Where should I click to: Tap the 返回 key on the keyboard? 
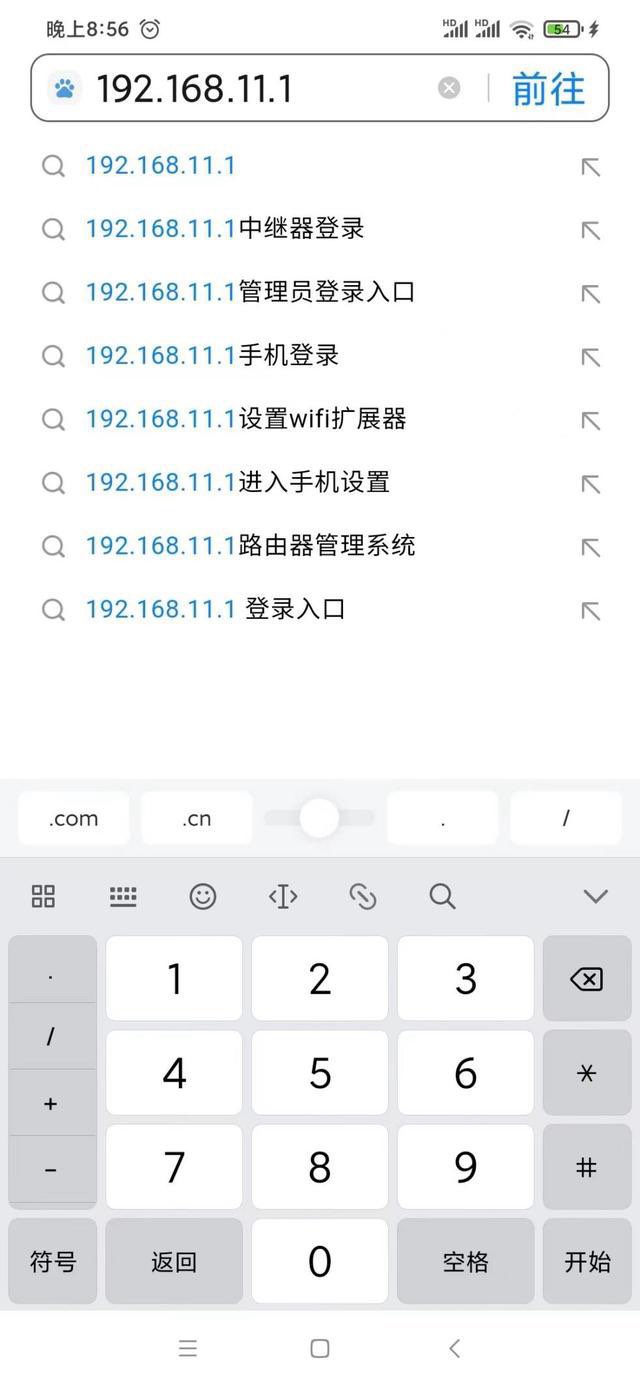[x=174, y=1262]
